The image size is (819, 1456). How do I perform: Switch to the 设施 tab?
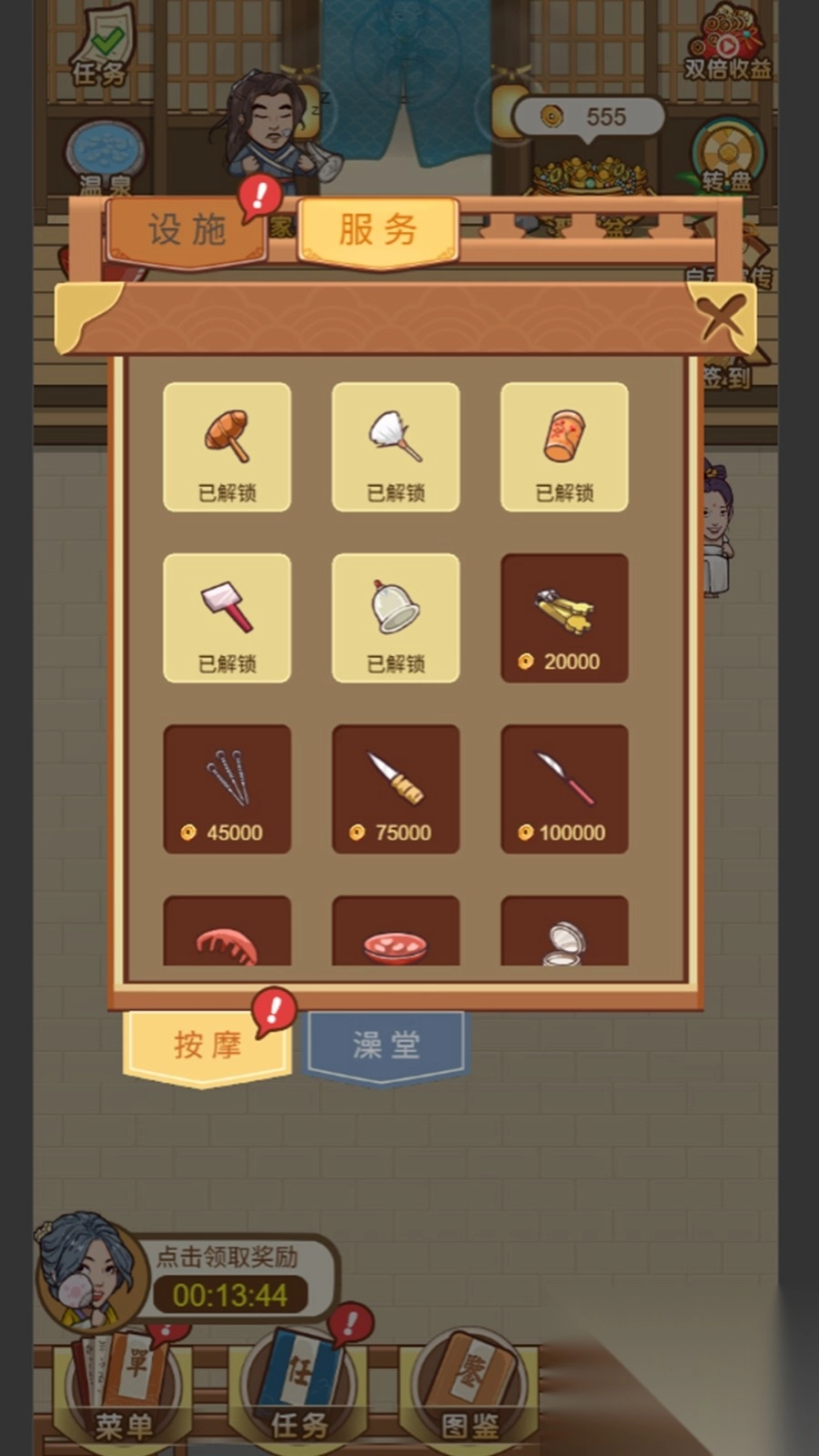[187, 229]
